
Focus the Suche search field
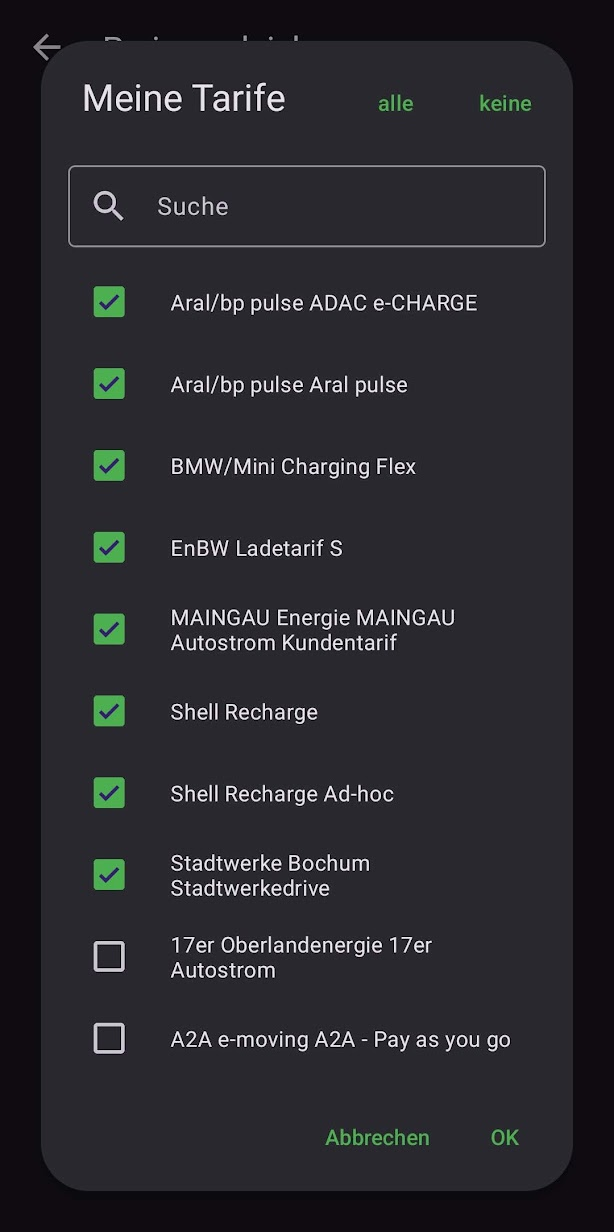pyautogui.click(x=307, y=206)
